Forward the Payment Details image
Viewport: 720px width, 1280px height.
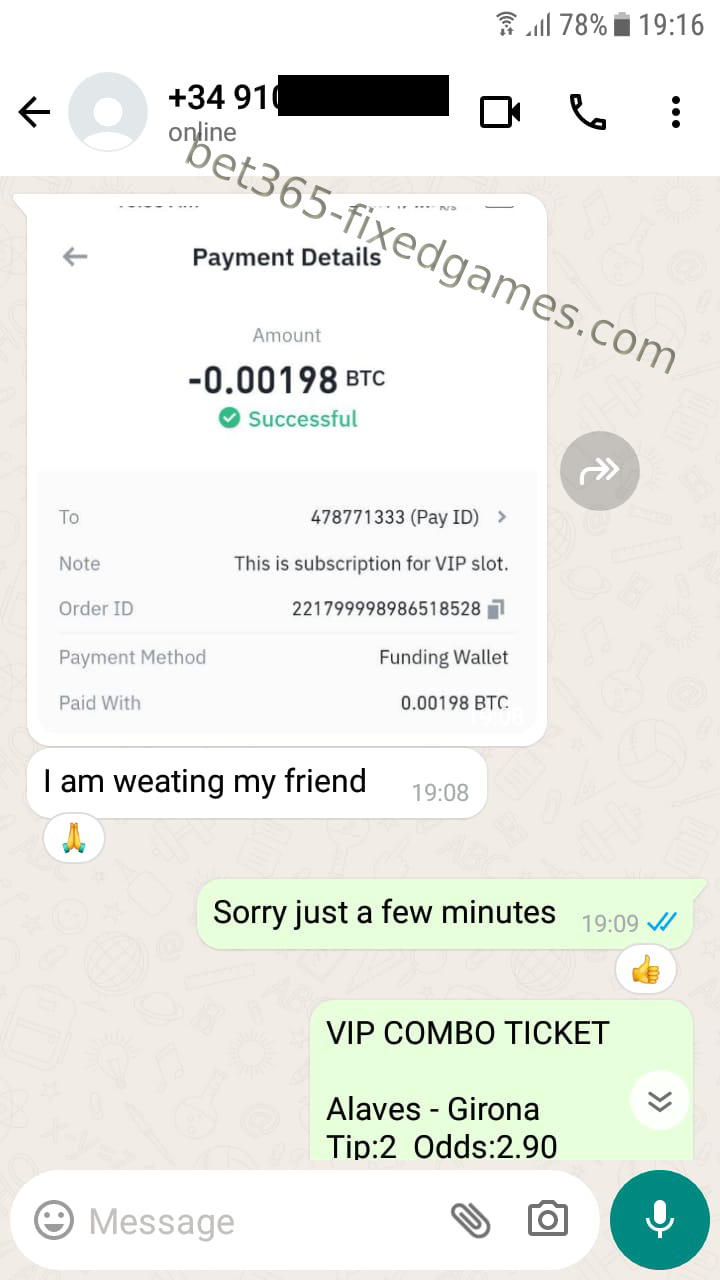(x=600, y=470)
